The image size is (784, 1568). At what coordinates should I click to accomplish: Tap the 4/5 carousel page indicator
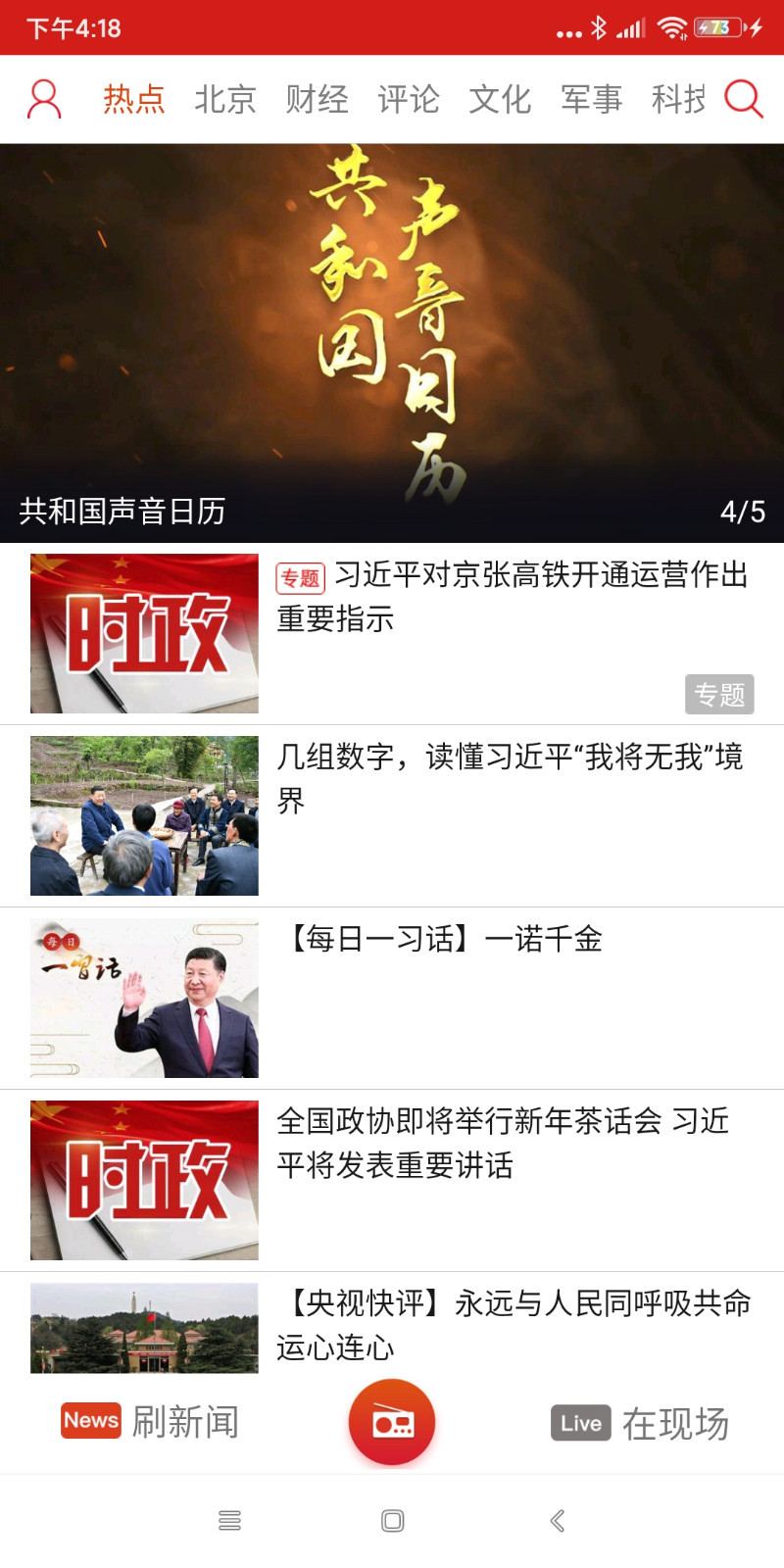tap(744, 509)
